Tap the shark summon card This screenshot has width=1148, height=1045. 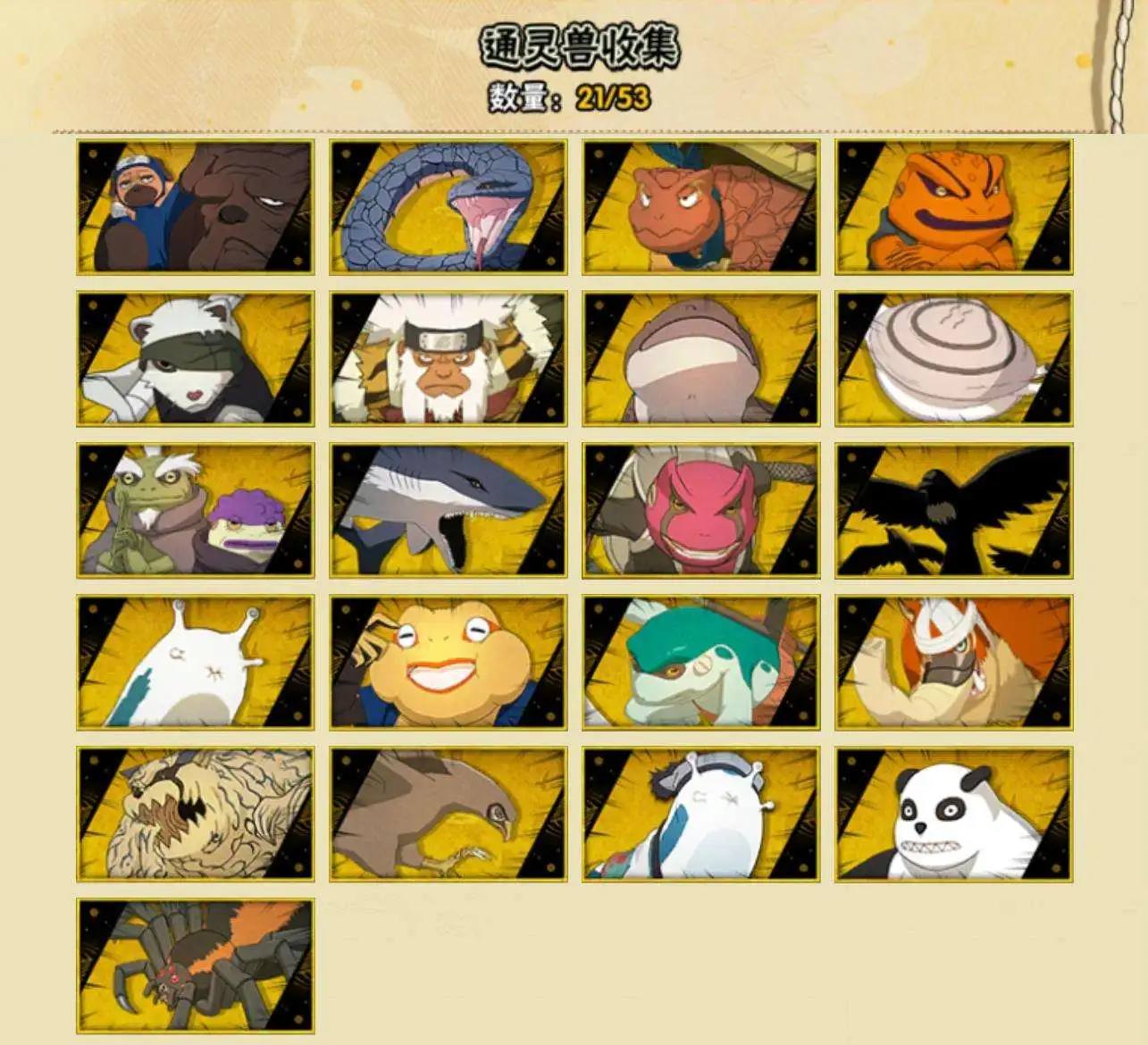click(448, 510)
